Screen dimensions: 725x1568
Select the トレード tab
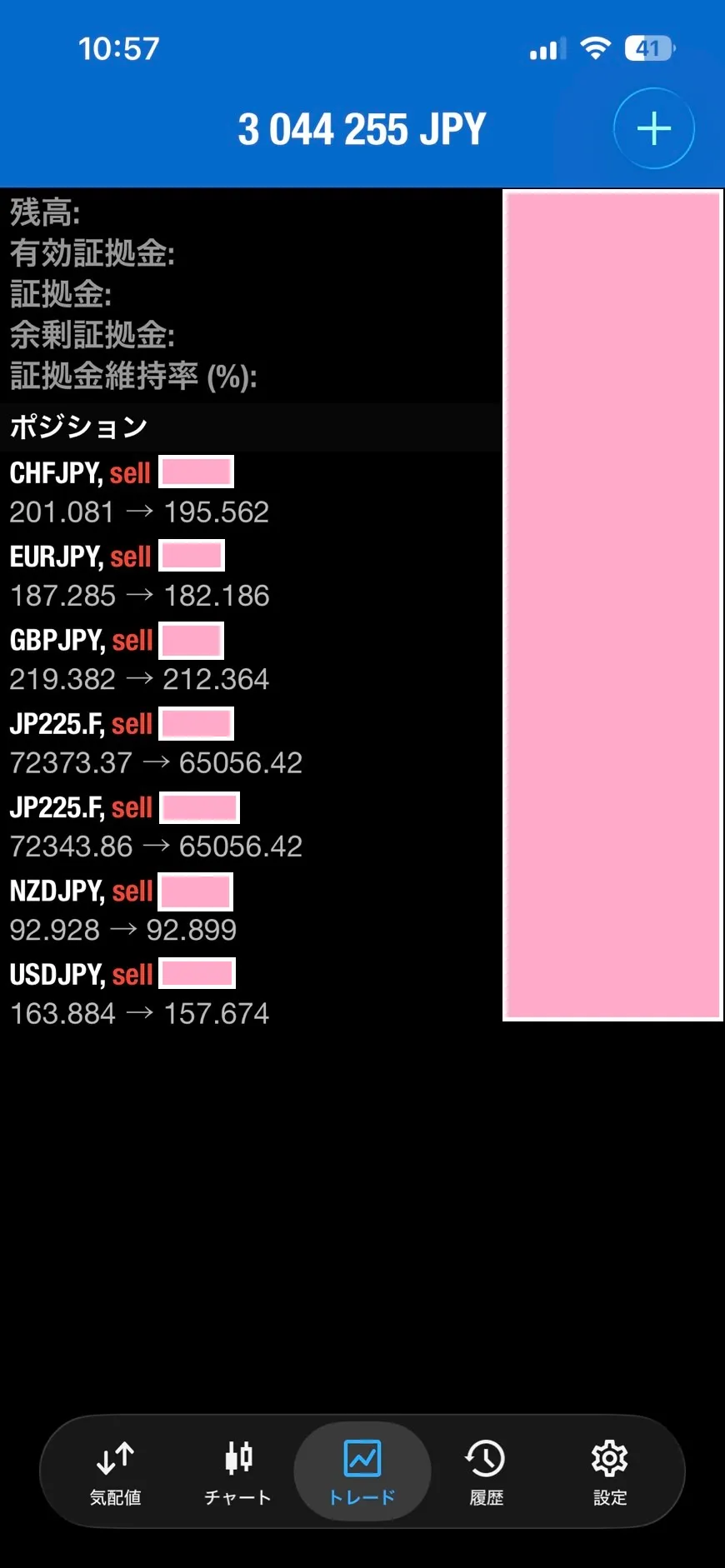362,1472
